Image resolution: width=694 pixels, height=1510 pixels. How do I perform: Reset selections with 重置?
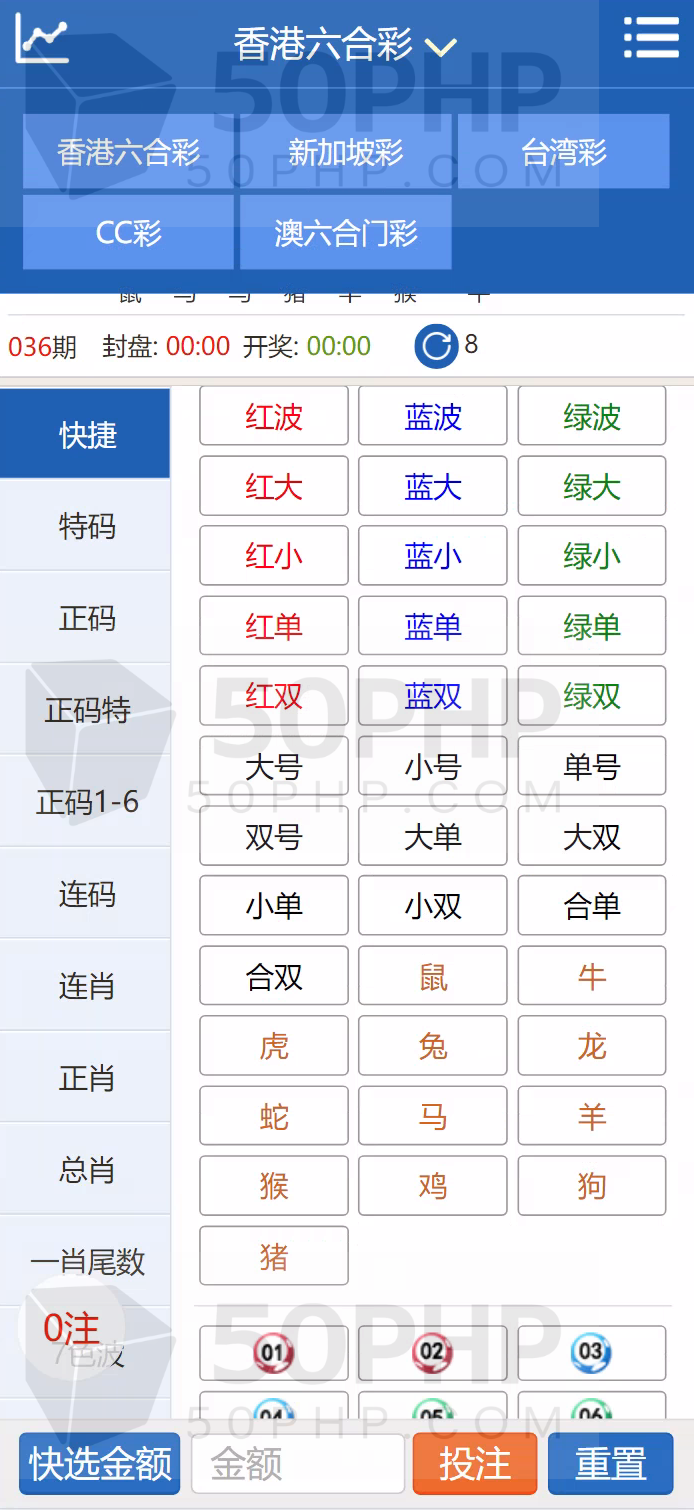point(610,1465)
